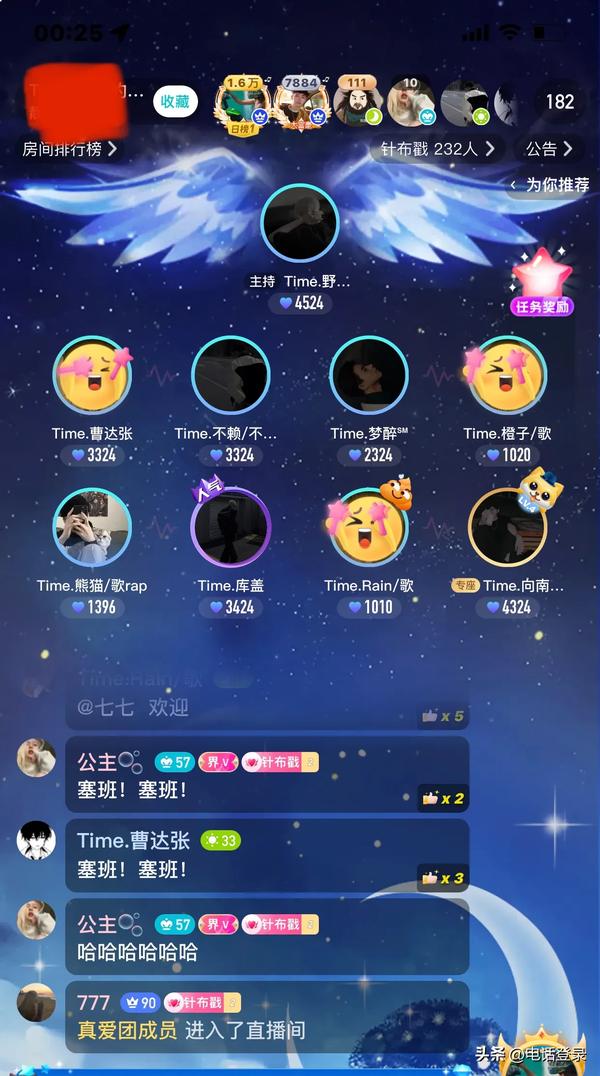This screenshot has width=600, height=1076.
Task: Open Time.库盖 mic seat avatar
Action: [x=231, y=527]
